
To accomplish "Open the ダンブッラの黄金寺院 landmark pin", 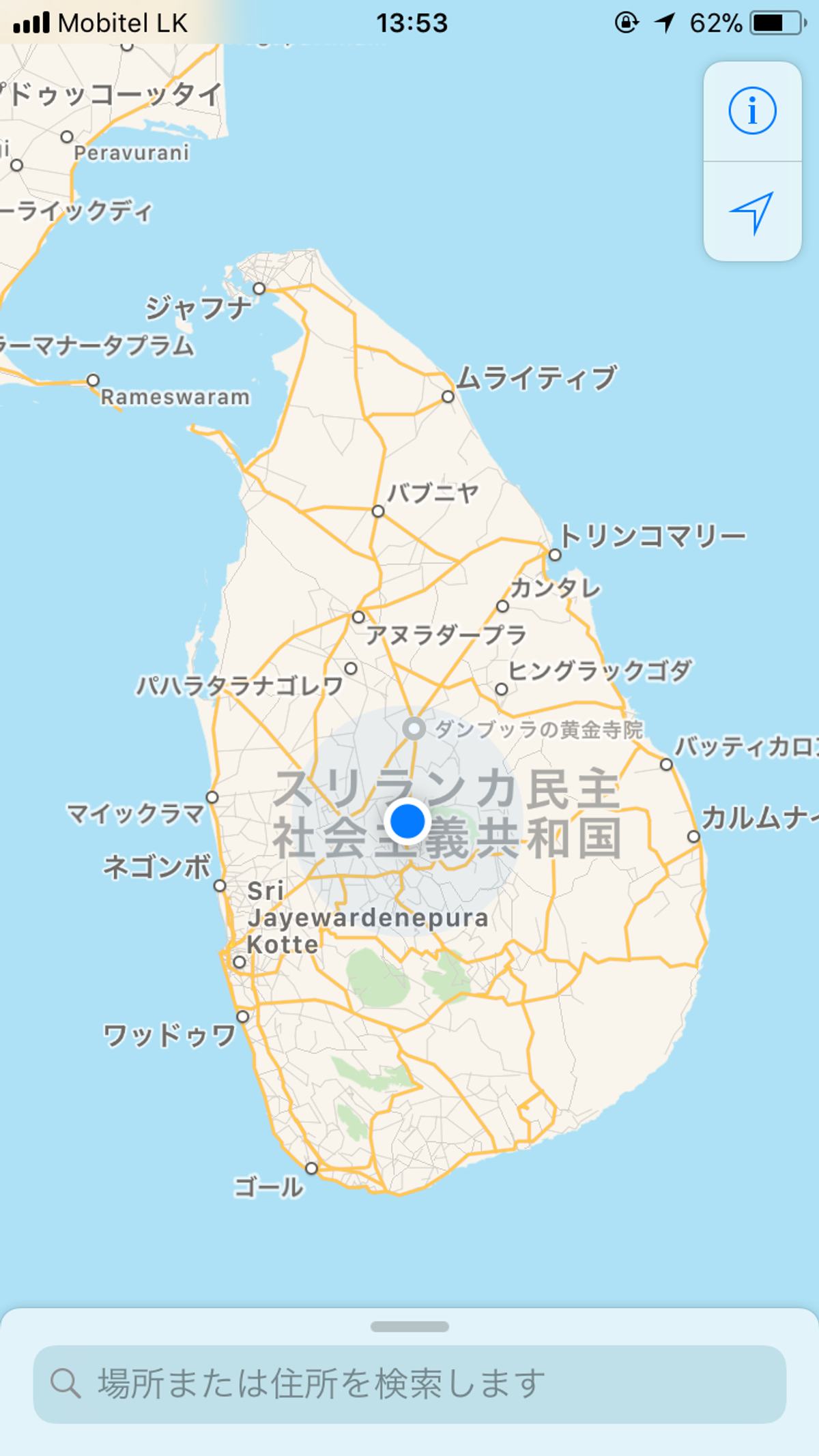I will tap(414, 728).
